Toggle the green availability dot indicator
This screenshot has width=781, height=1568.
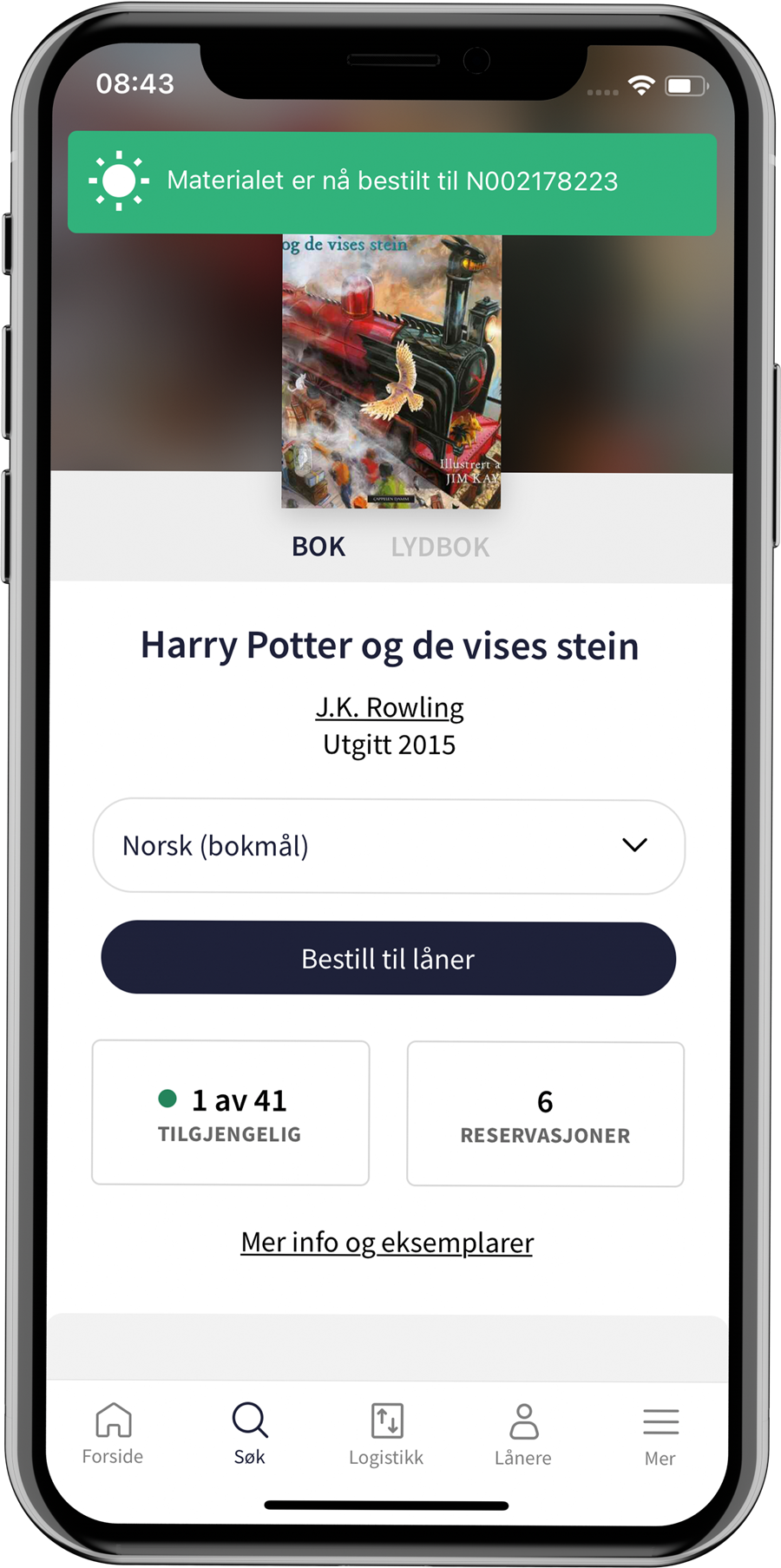(x=168, y=1099)
